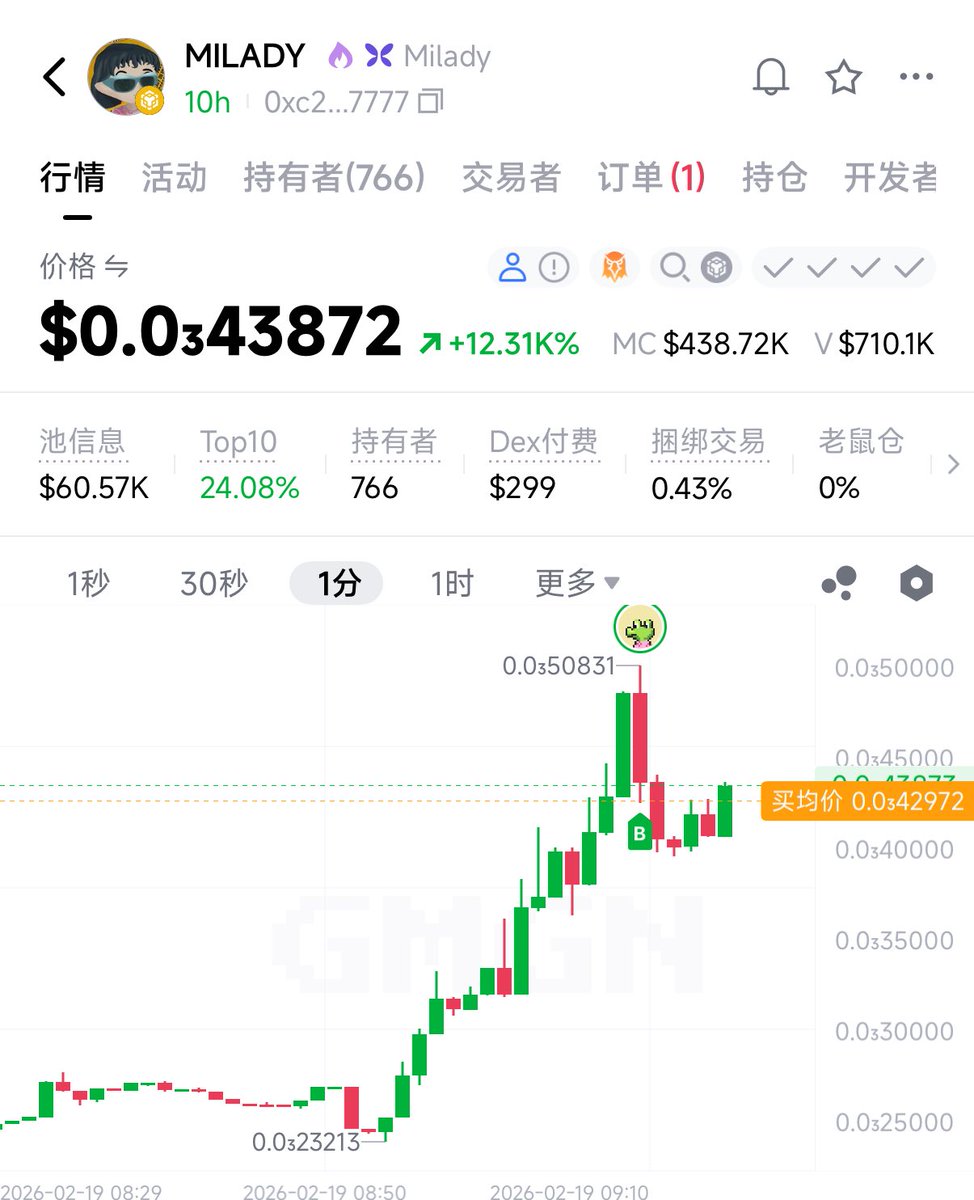974x1200 pixels.
Task: Open the three-dot overflow menu
Action: point(916,77)
